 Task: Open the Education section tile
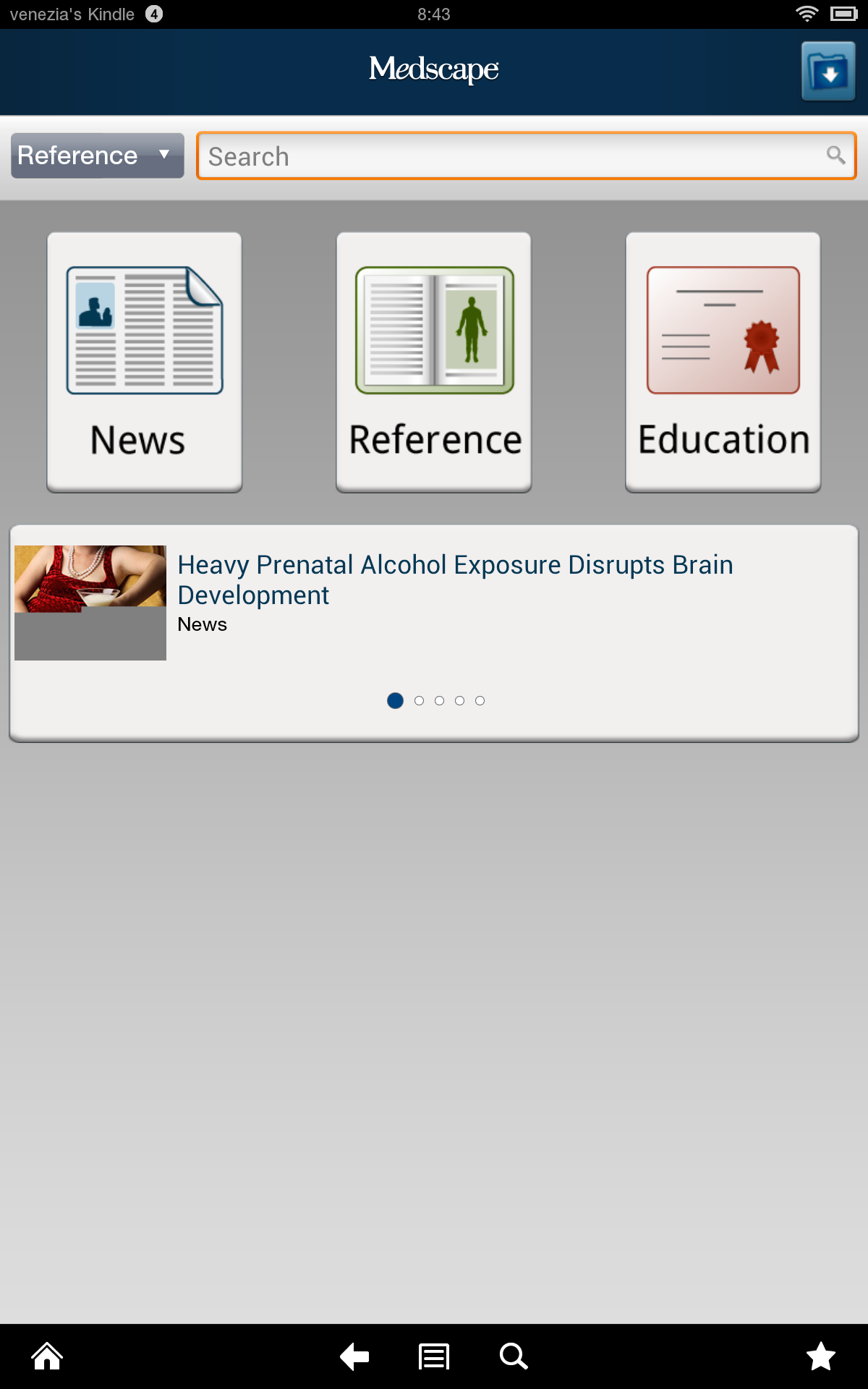[x=723, y=362]
